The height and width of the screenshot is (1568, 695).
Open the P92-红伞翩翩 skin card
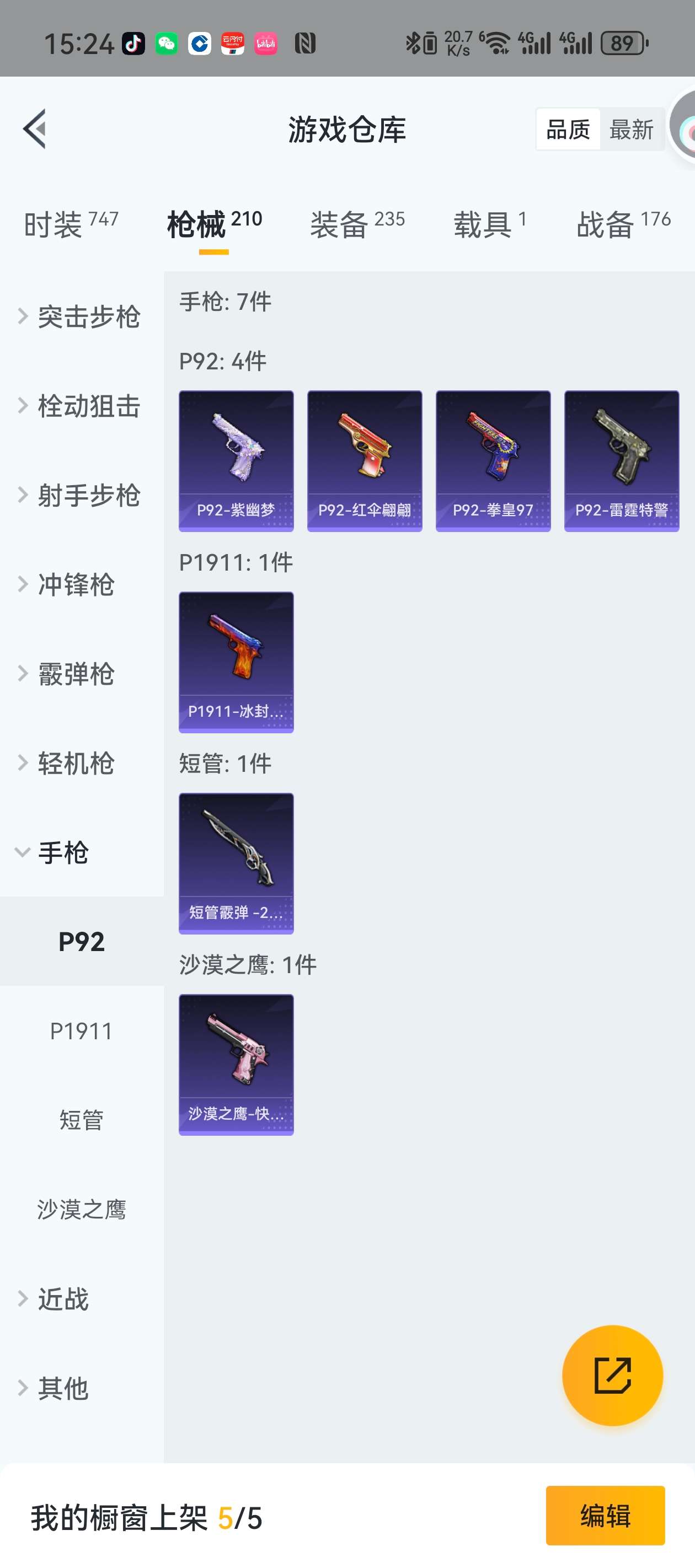pos(364,461)
